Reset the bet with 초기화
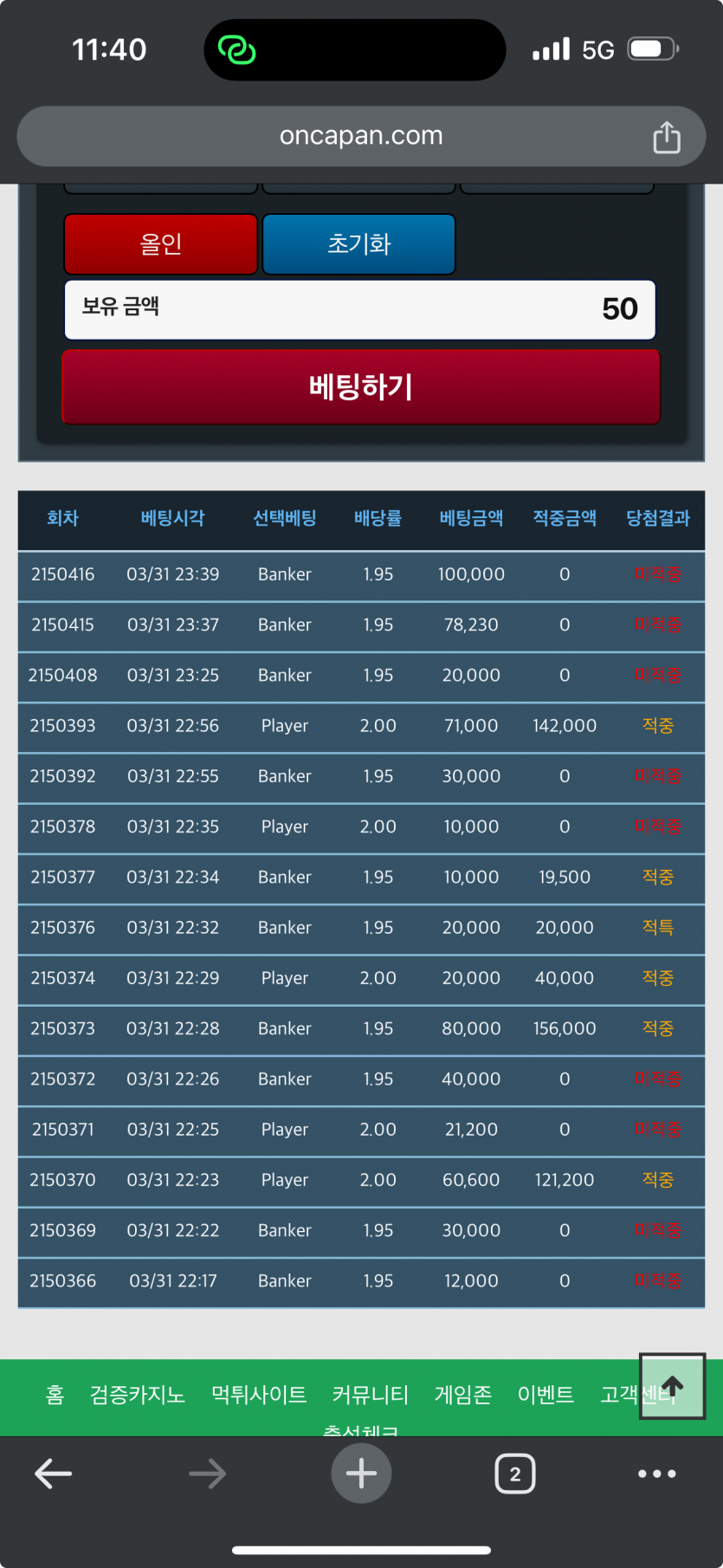 pyautogui.click(x=358, y=244)
